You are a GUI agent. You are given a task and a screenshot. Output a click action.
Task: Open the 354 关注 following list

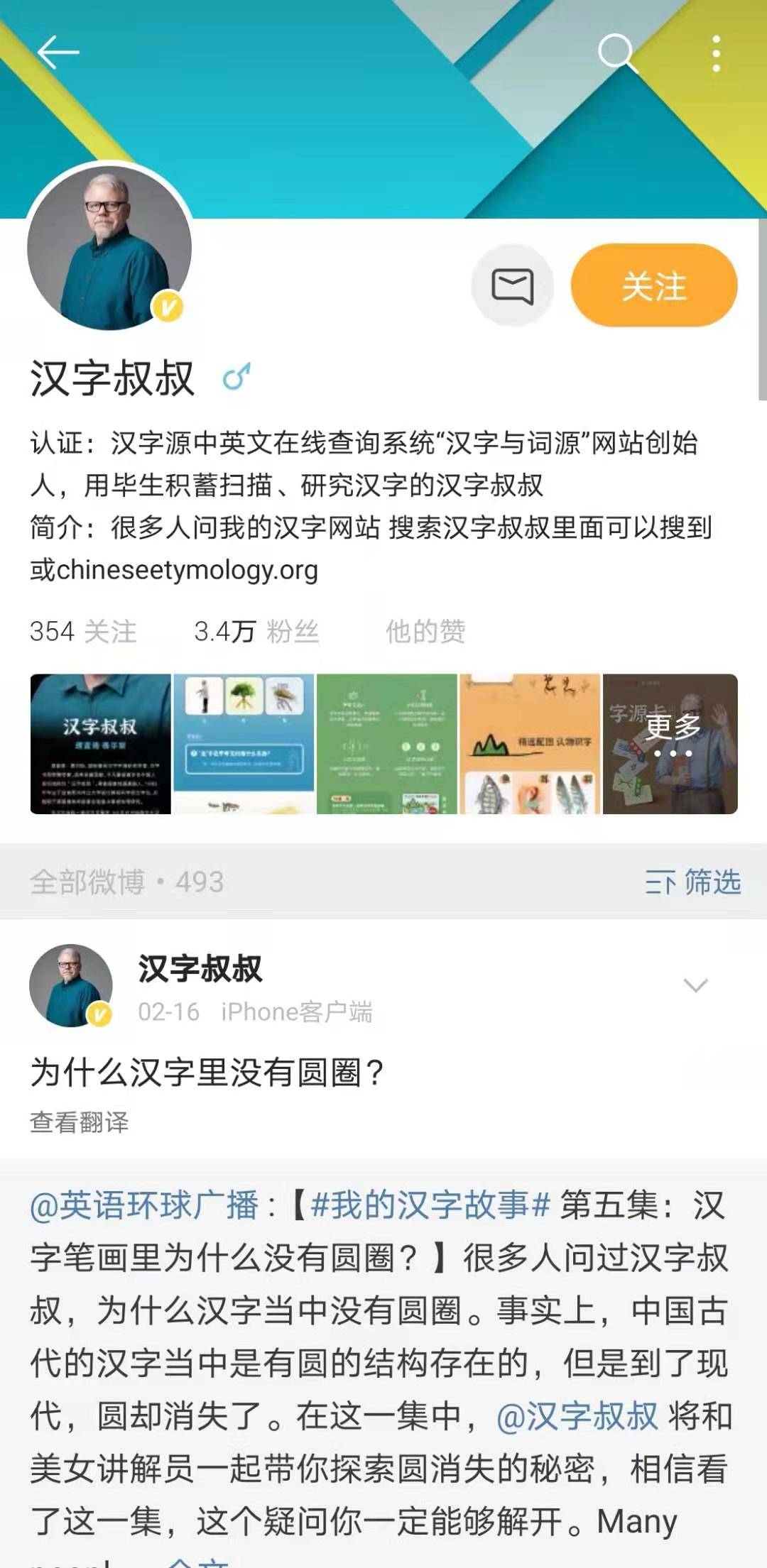83,631
